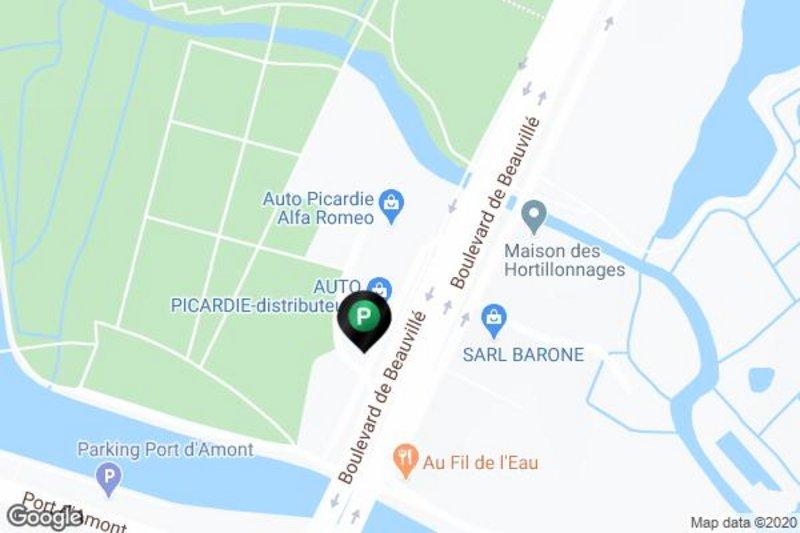Tap the AUTO PICARDIE-distributeur shop marker
800x533 pixels.
point(380,288)
